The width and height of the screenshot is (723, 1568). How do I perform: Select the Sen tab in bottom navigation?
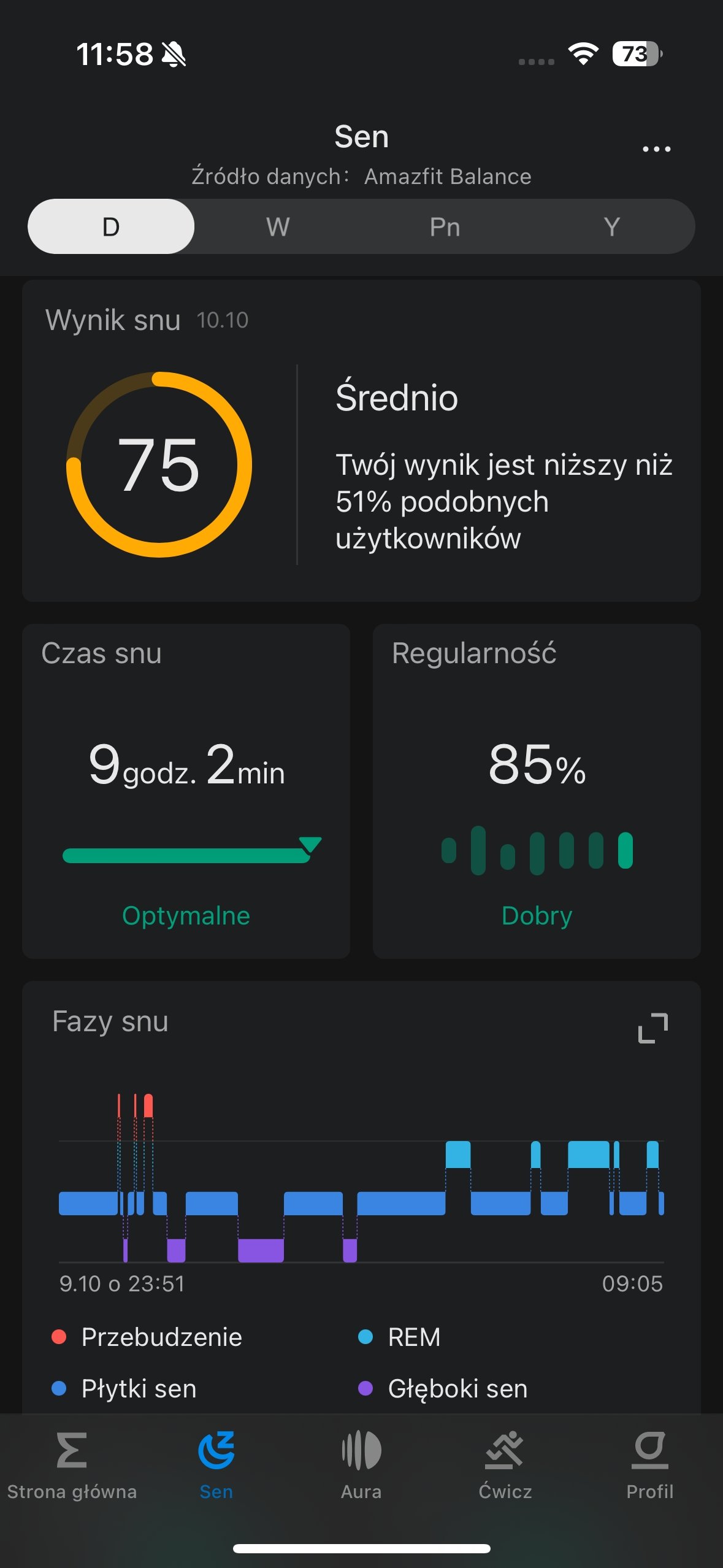point(216,1464)
